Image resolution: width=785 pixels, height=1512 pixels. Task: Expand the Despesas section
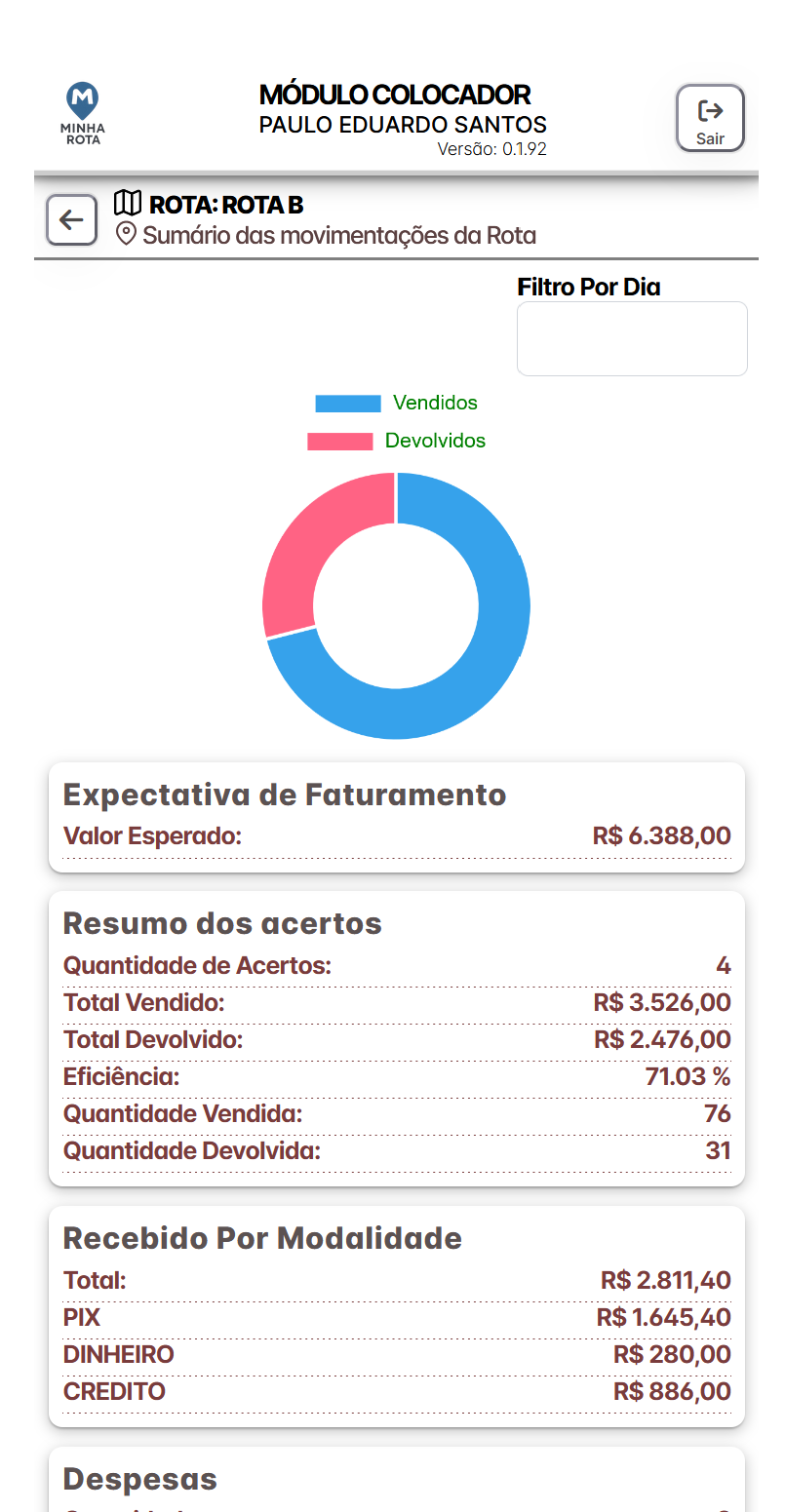139,1479
